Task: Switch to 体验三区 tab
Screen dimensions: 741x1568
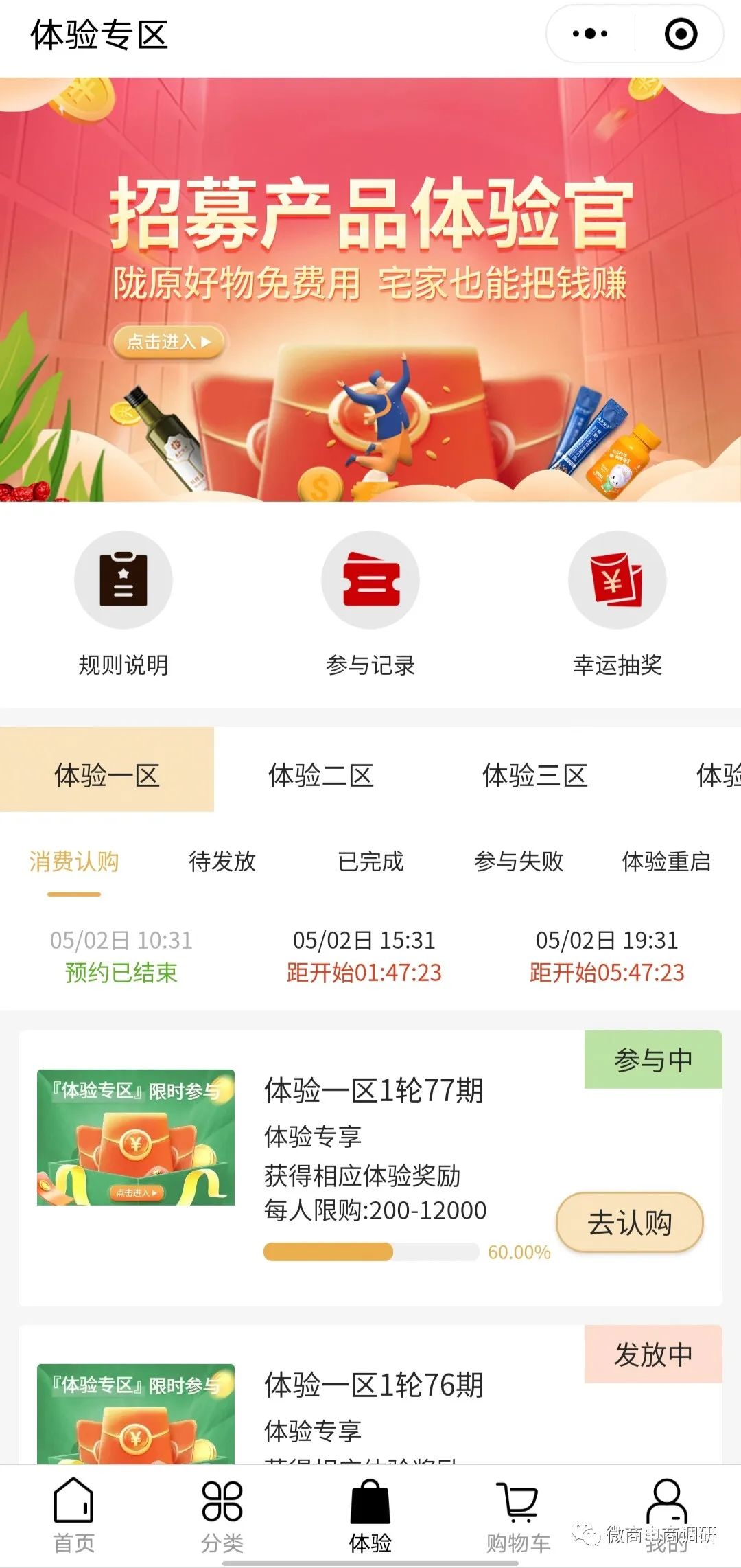Action: 534,776
